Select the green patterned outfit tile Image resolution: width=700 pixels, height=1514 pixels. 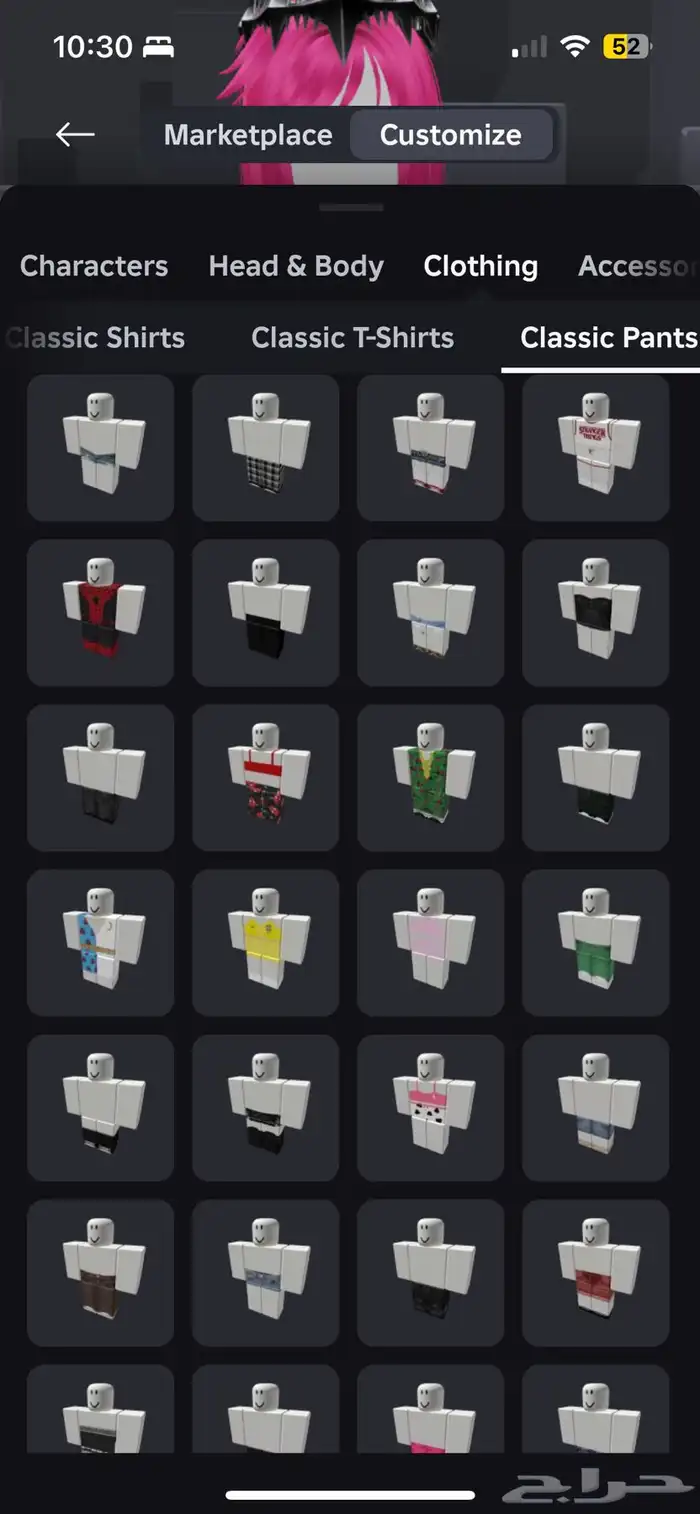click(x=431, y=777)
